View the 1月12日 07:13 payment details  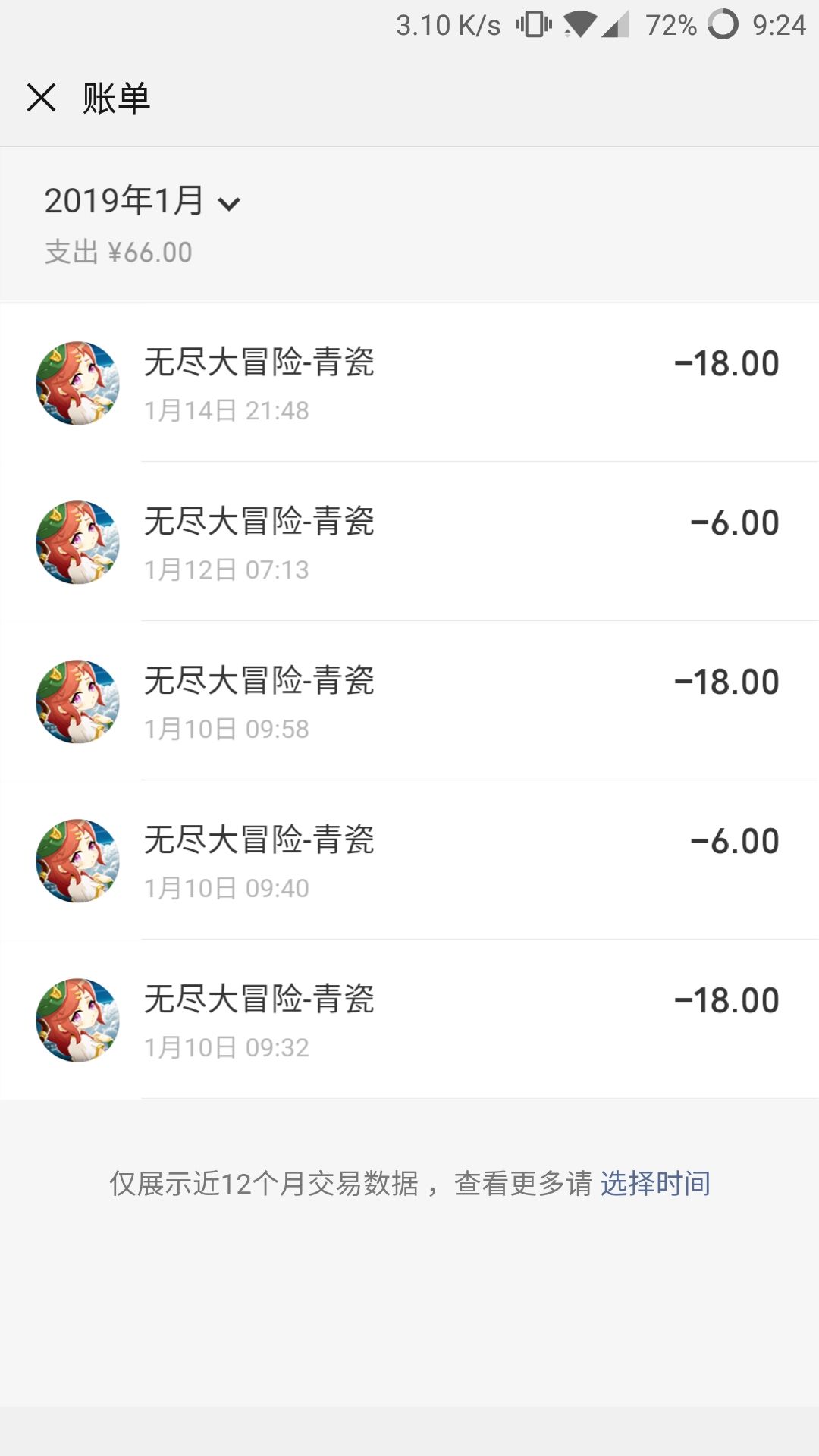pyautogui.click(x=409, y=542)
